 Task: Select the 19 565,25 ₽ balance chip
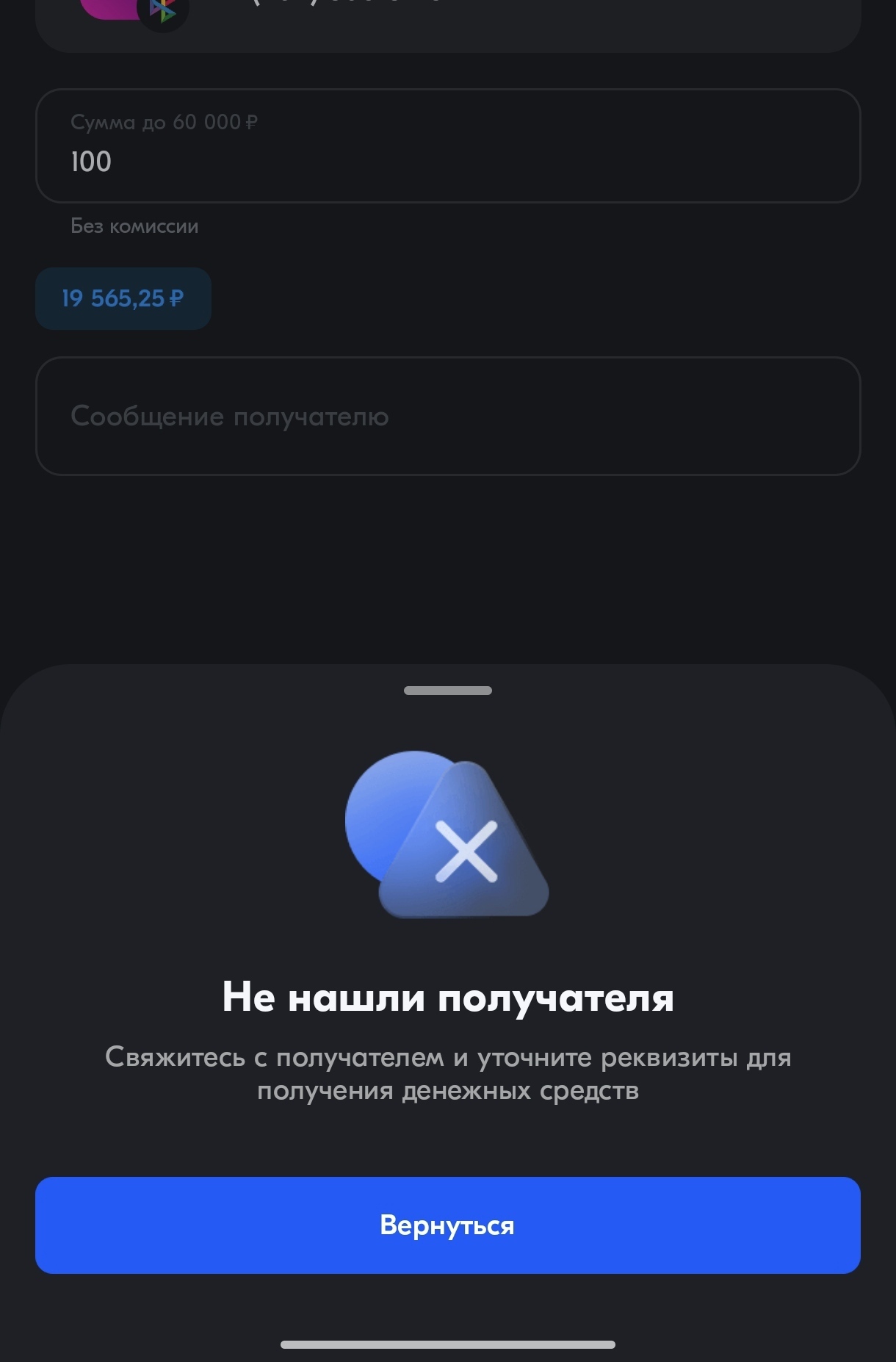pos(123,298)
